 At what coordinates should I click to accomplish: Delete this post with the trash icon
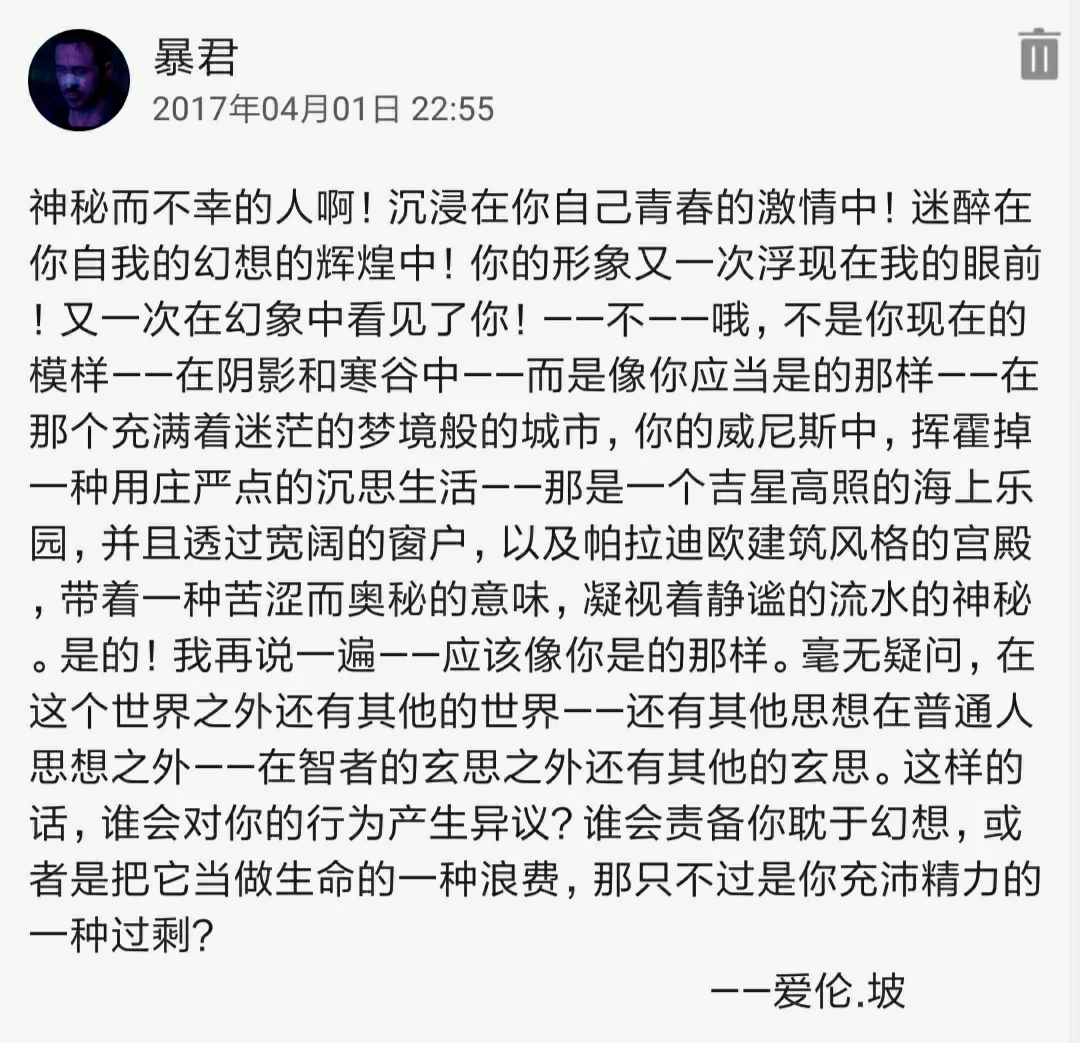(x=1039, y=55)
